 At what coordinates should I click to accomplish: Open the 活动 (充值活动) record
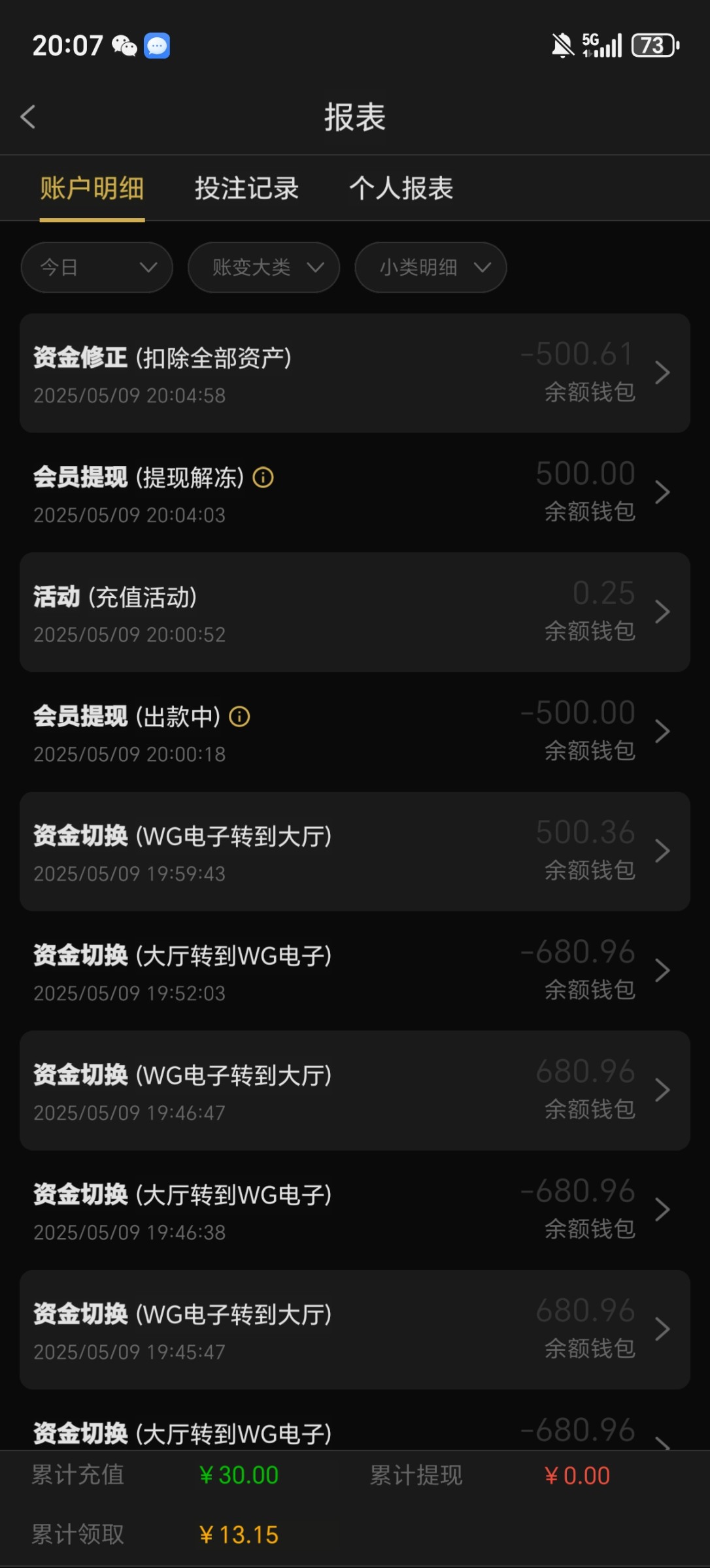point(354,613)
